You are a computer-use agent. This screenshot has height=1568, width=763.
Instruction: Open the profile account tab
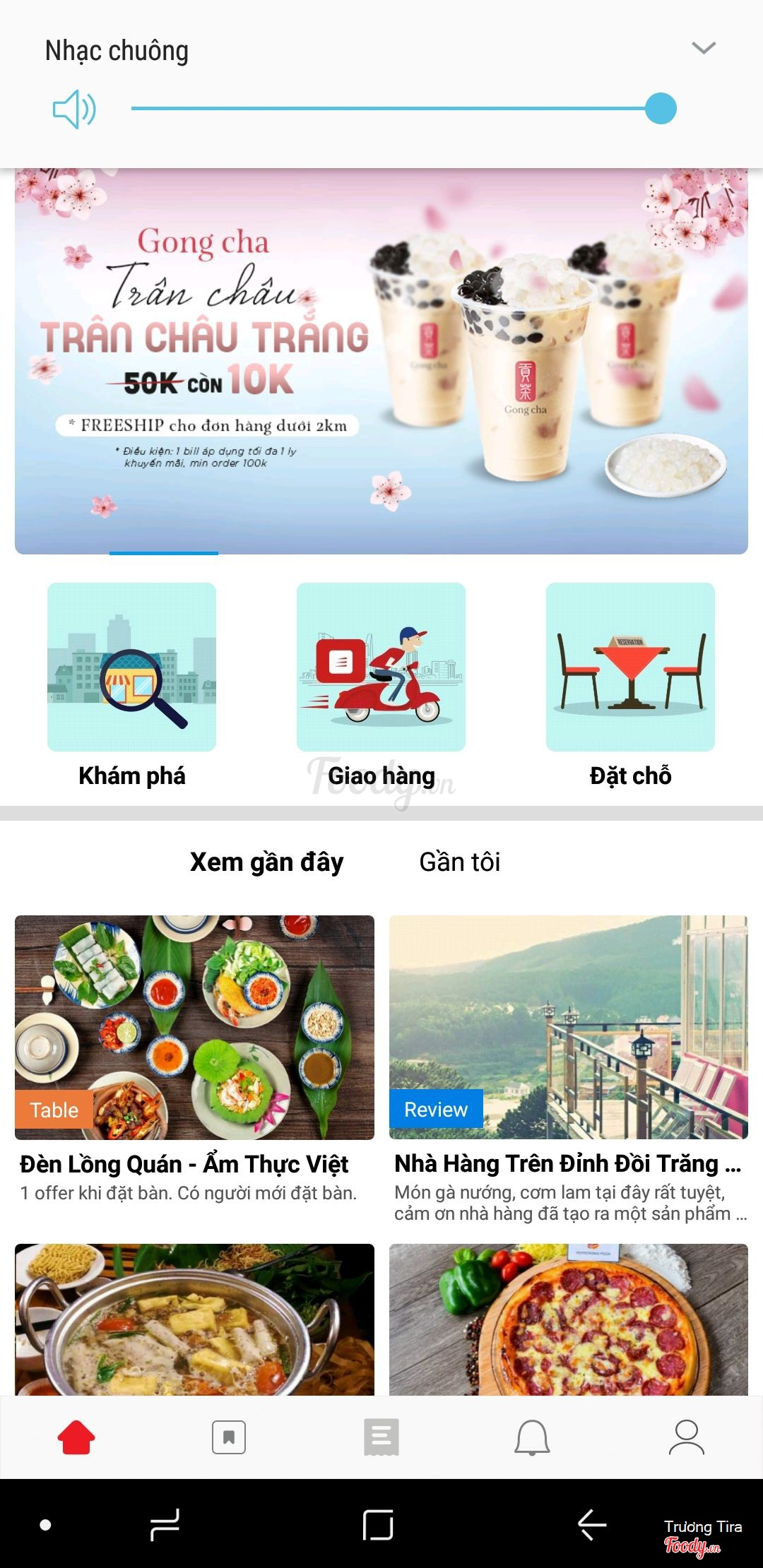tap(687, 1437)
